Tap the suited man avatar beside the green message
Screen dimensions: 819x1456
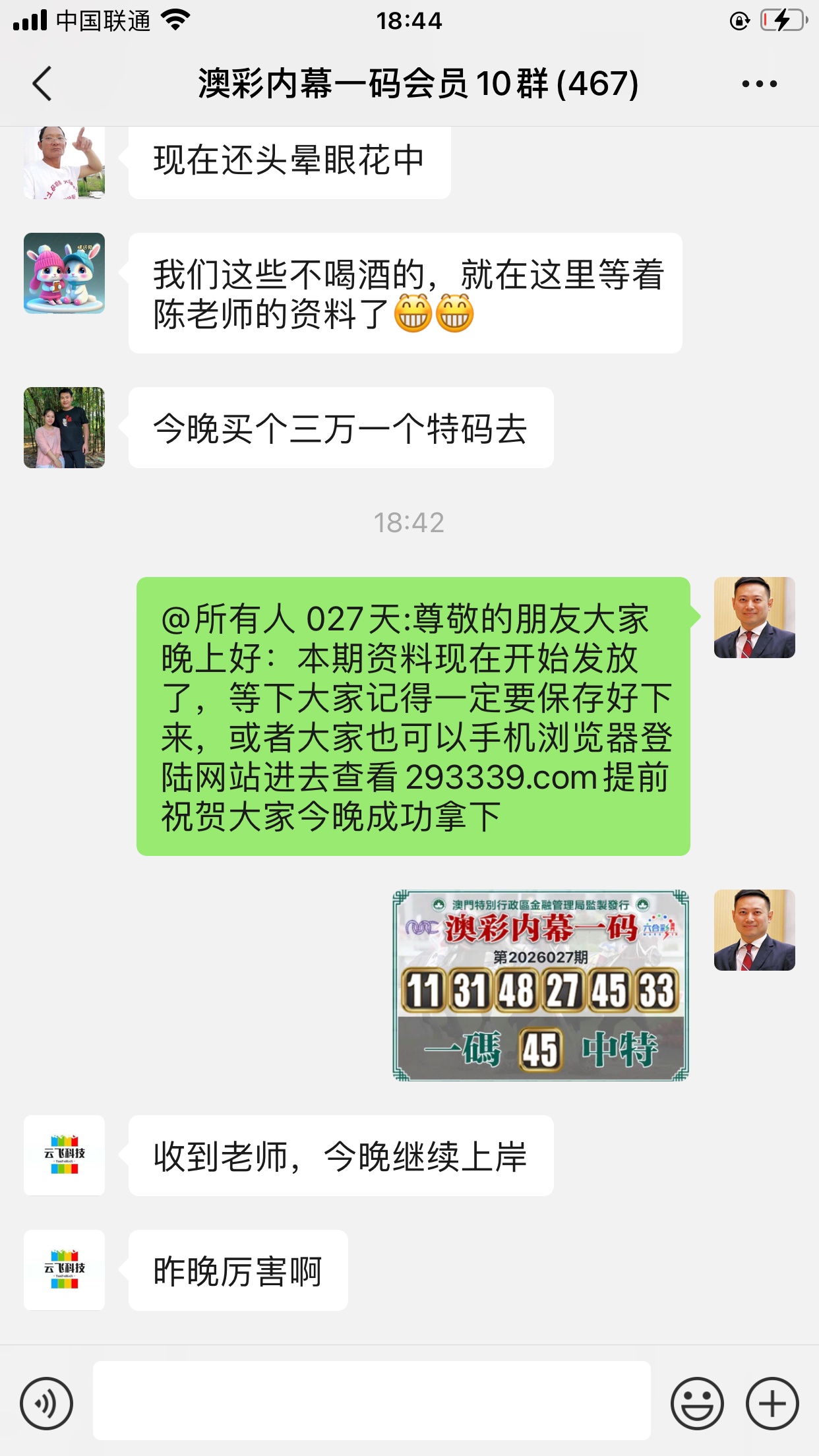click(754, 617)
